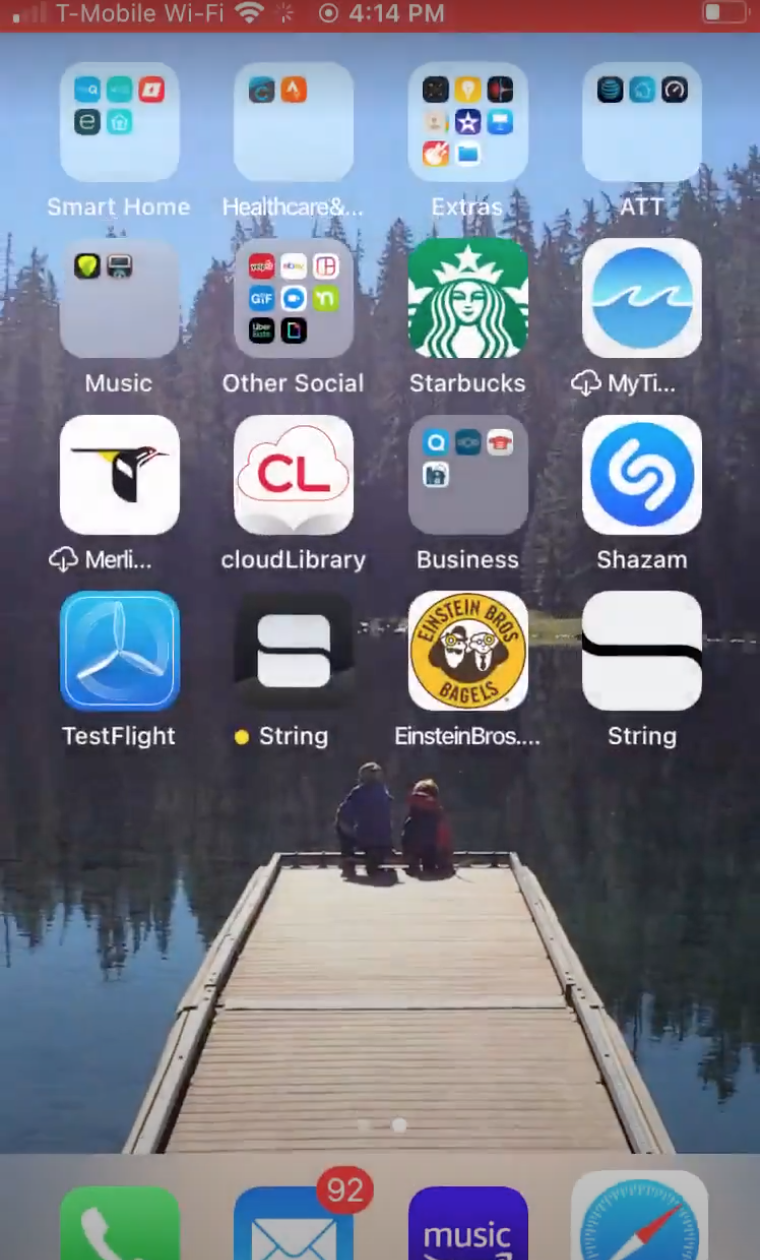
Task: Launch the Einstein Bros Bagels app
Action: (x=468, y=651)
